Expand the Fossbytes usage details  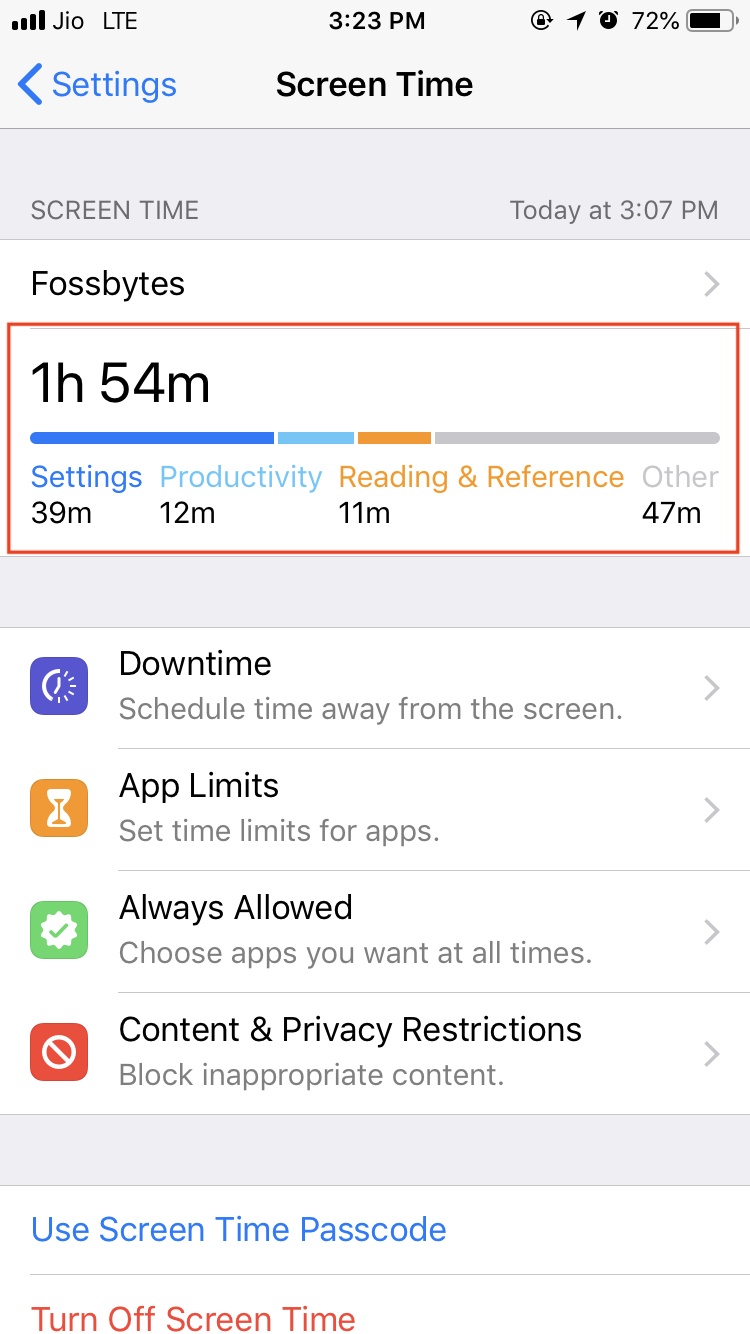375,284
